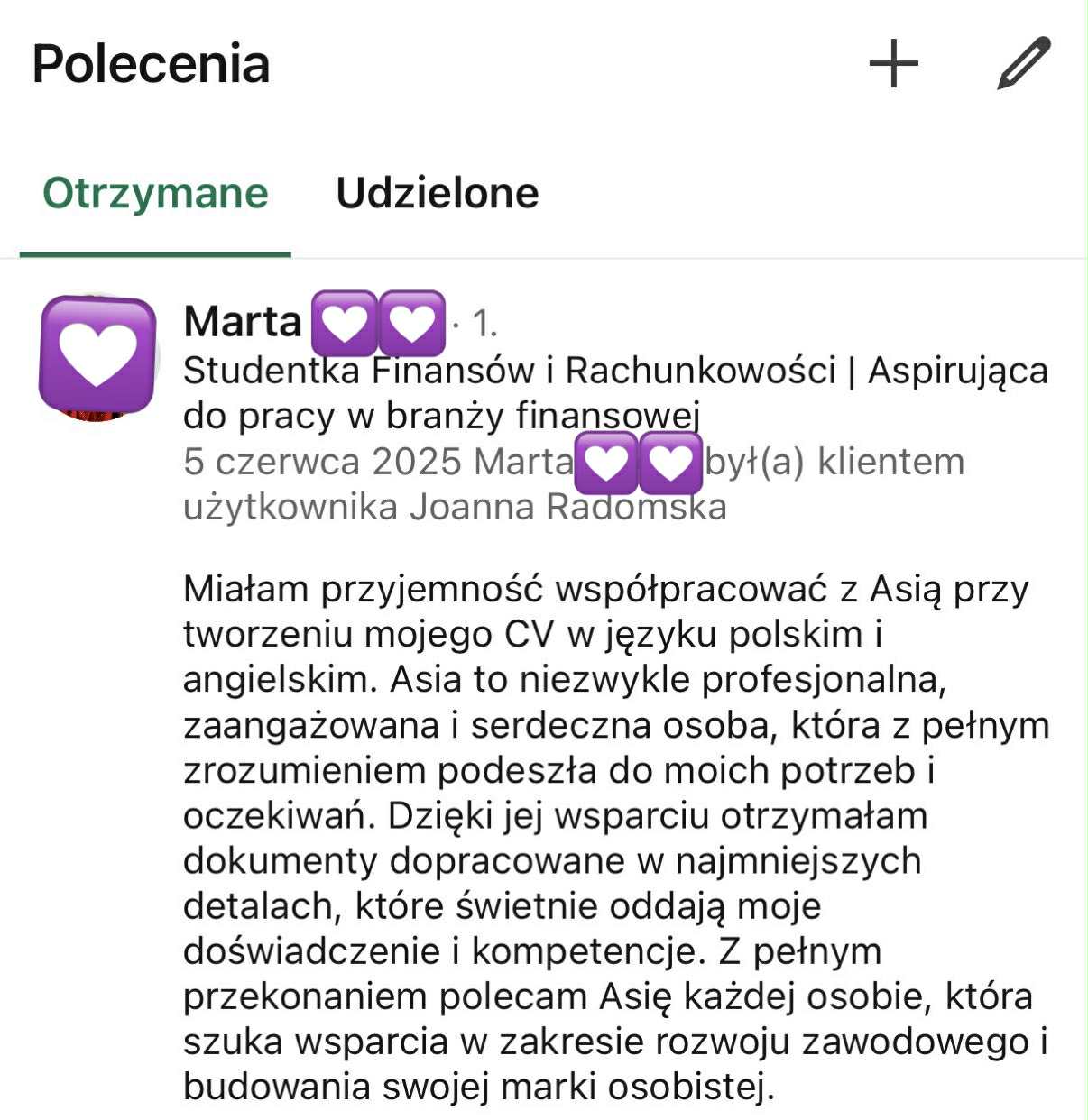Click the plus icon to add a recommendation
The height and width of the screenshot is (1120, 1088).
[x=893, y=65]
